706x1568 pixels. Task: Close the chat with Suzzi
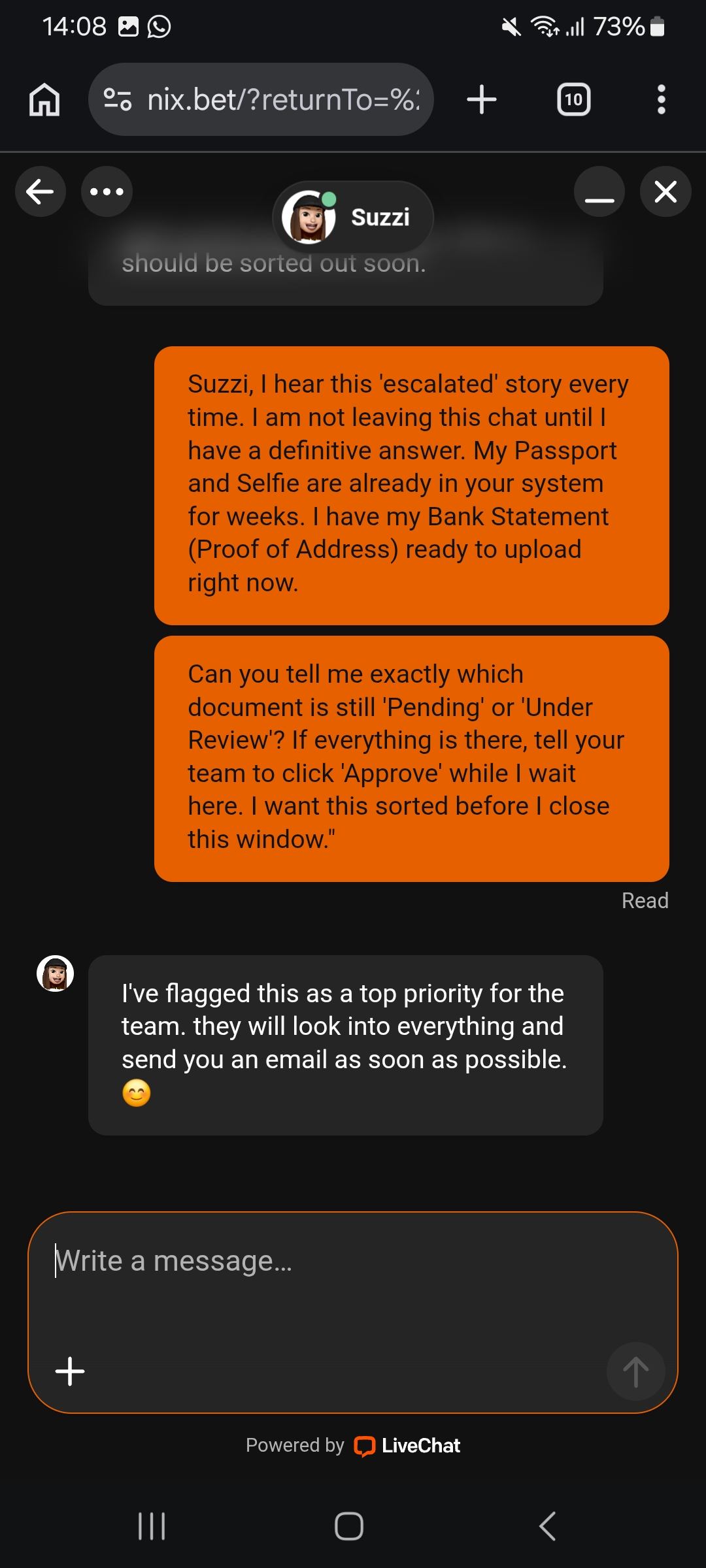tap(665, 191)
